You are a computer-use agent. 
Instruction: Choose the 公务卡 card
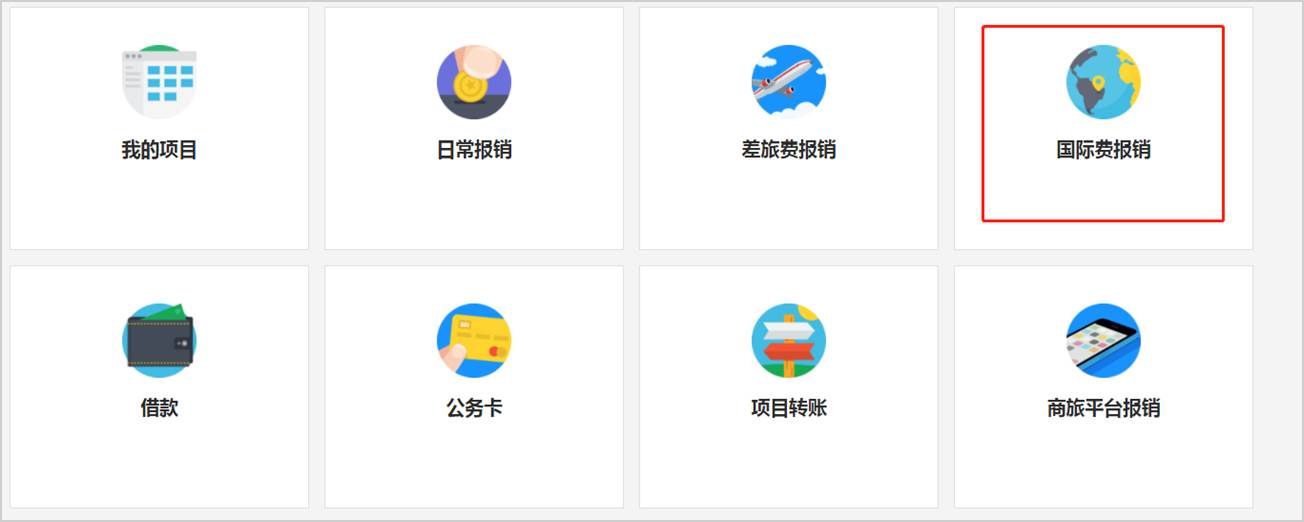(x=474, y=368)
